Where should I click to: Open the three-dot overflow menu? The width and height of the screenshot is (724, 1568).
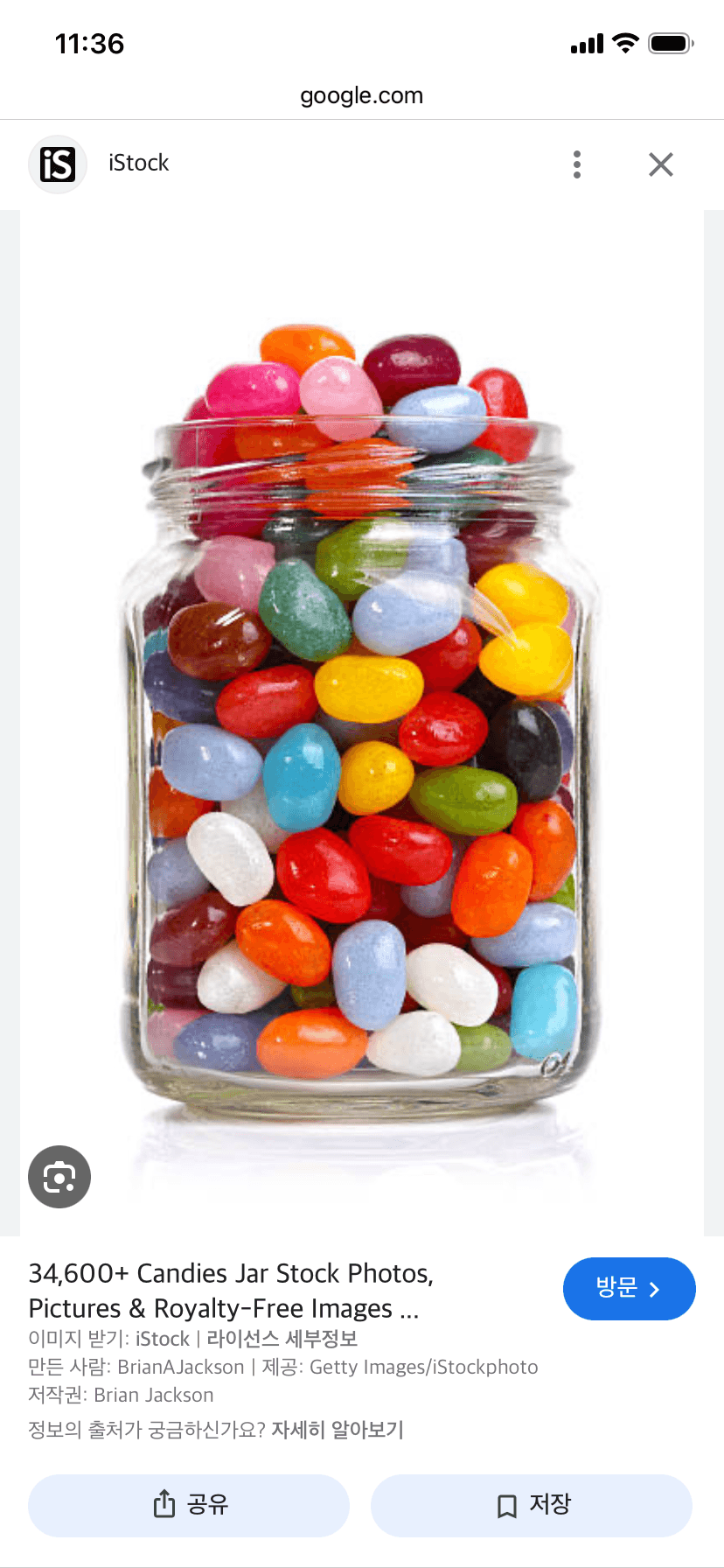click(576, 164)
